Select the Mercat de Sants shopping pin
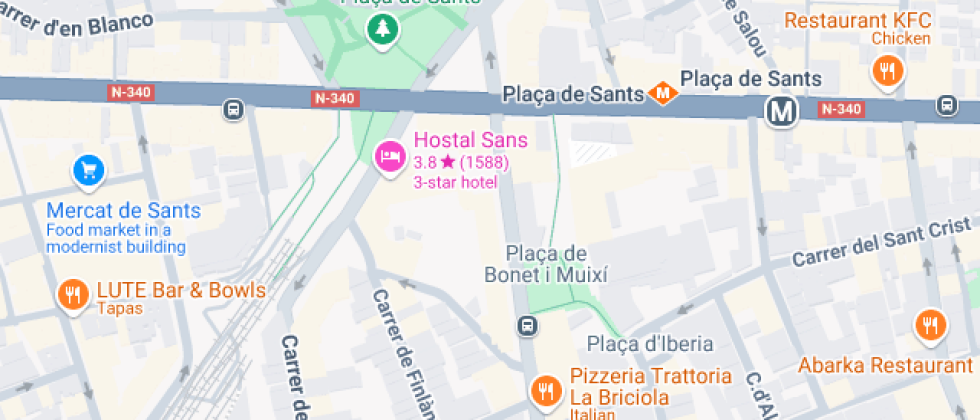The image size is (980, 420). (x=88, y=171)
